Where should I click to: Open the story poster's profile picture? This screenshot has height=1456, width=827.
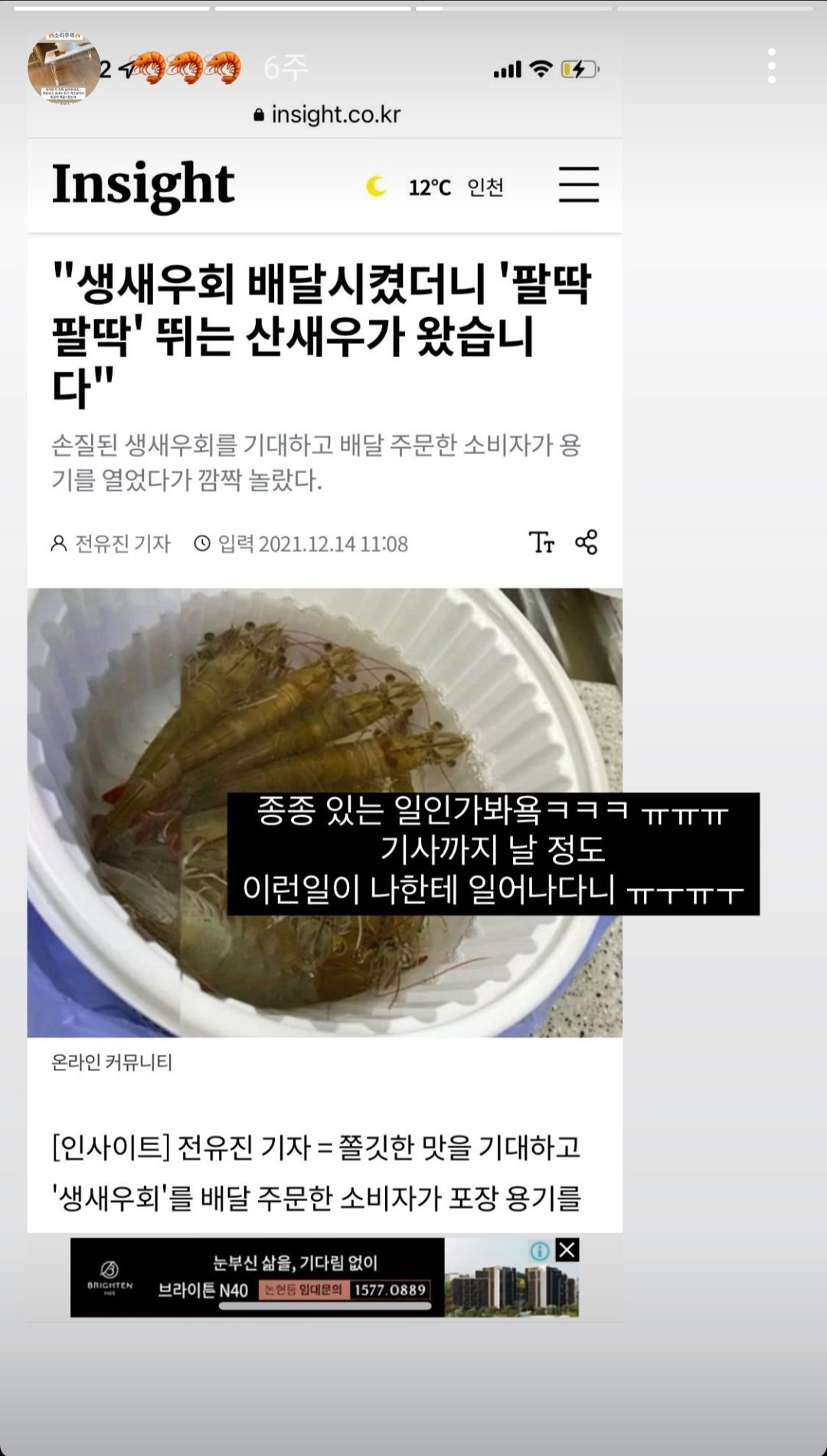[x=64, y=68]
